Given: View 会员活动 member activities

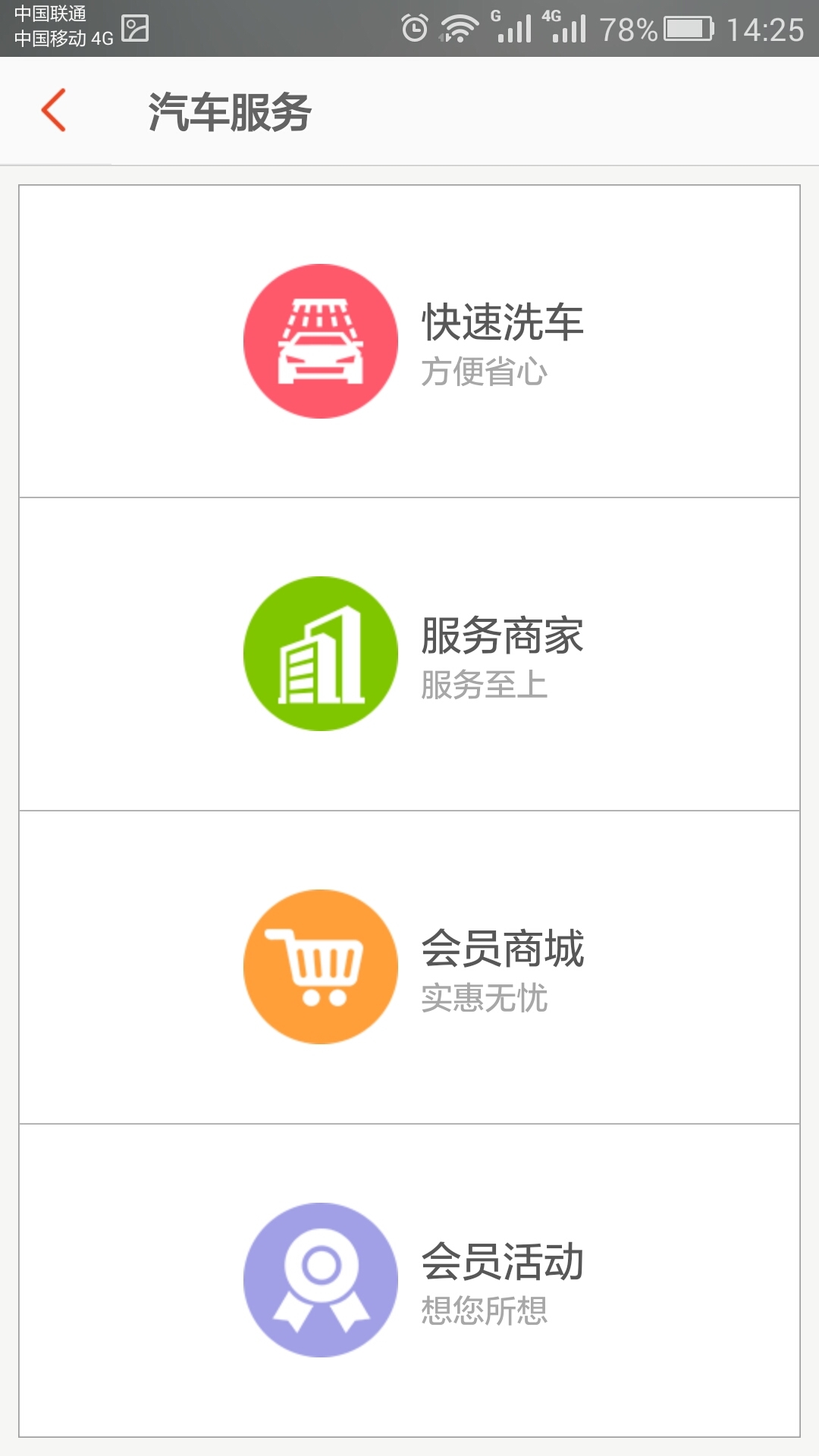Looking at the screenshot, I should point(409,1281).
